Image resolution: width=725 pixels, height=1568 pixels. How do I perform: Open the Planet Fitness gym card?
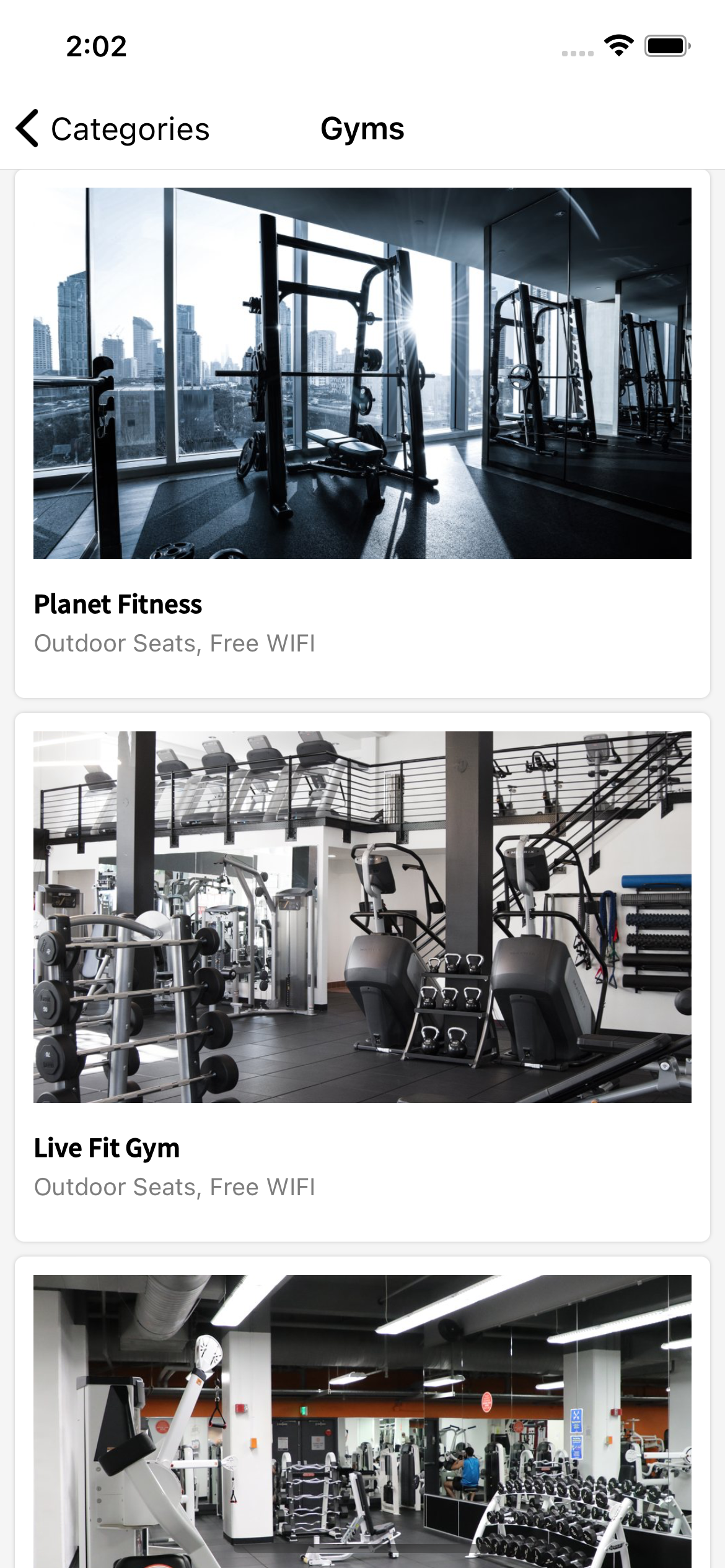pyautogui.click(x=362, y=433)
